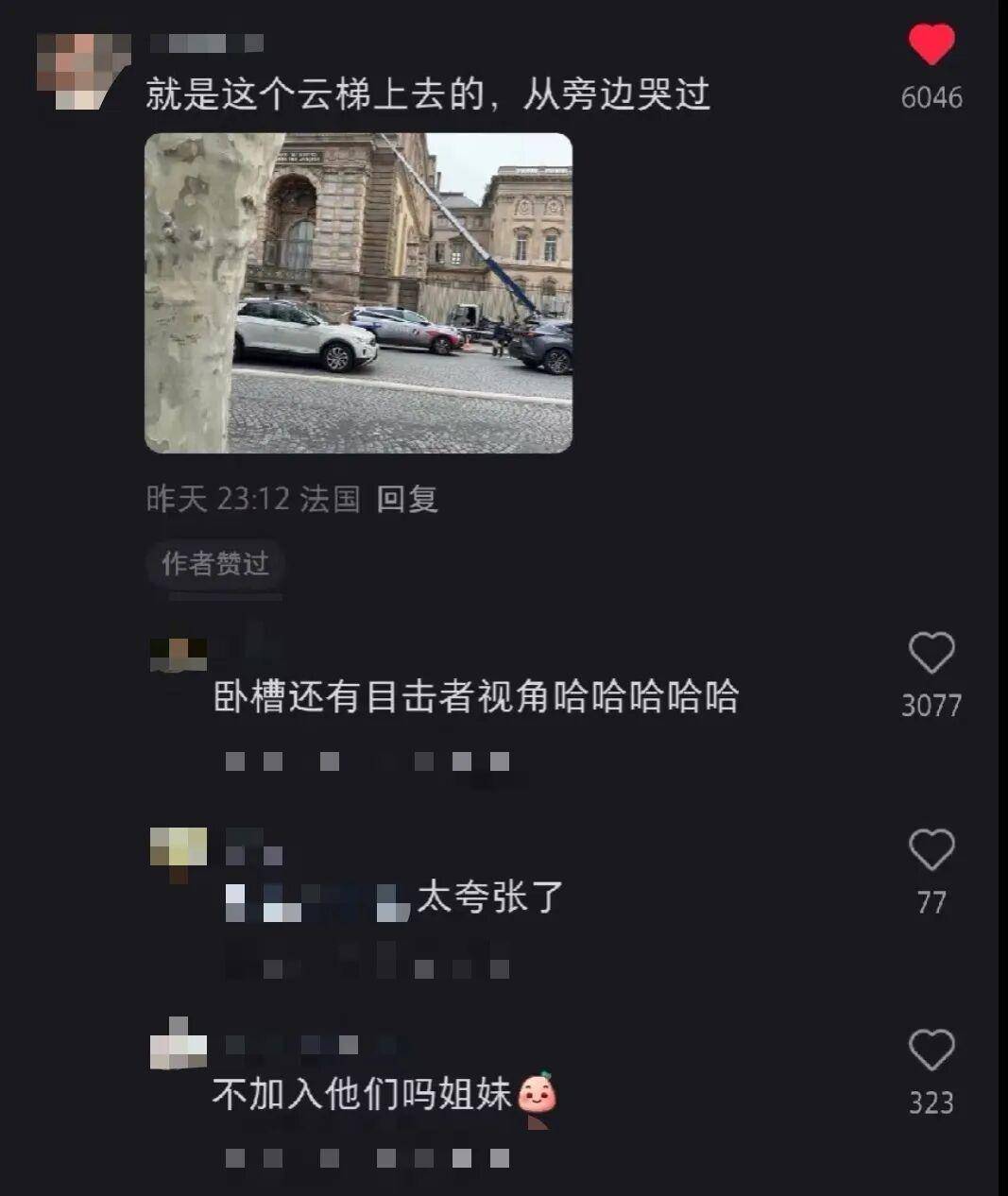
Task: View avatar of the 不加入他们吗姐妹 replier
Action: click(178, 1045)
